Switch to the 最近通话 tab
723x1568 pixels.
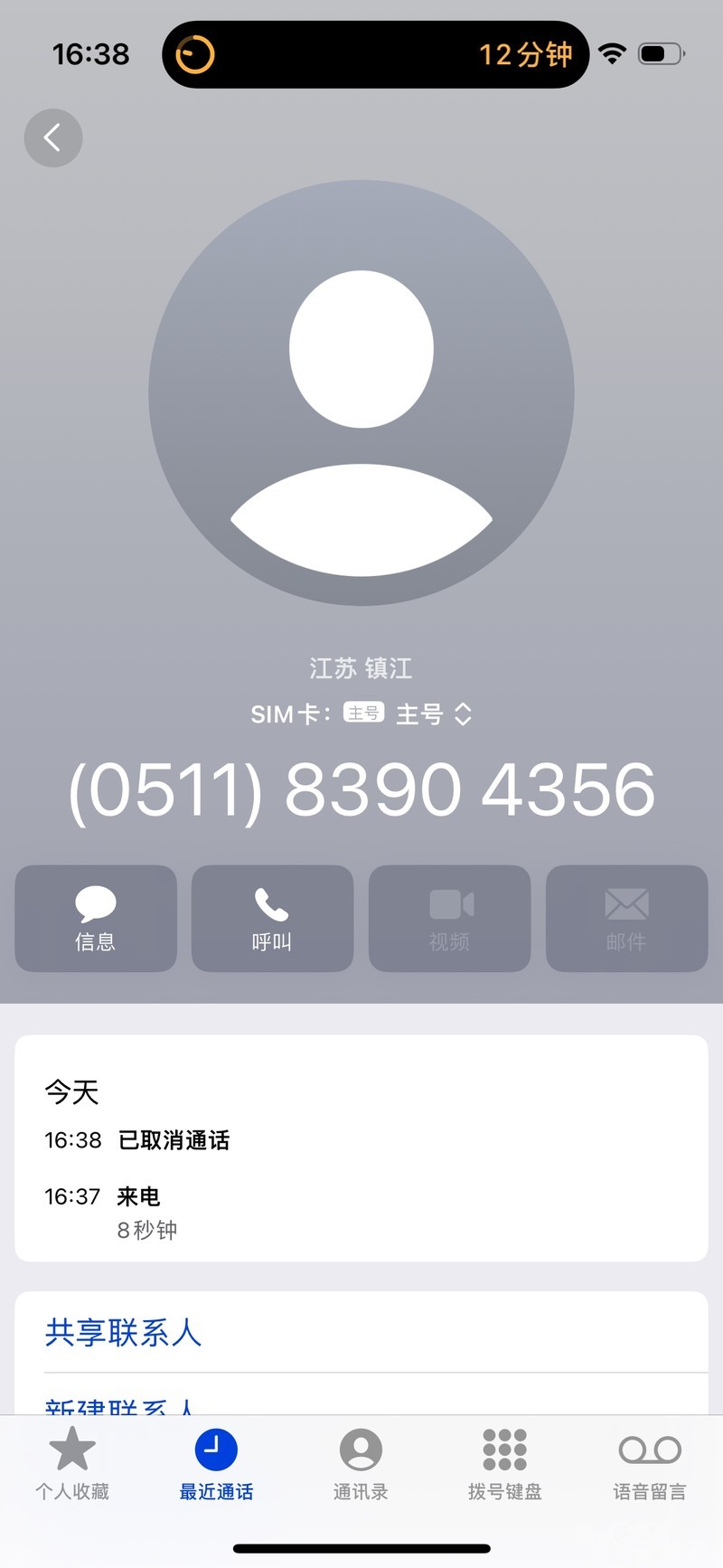click(x=216, y=1464)
